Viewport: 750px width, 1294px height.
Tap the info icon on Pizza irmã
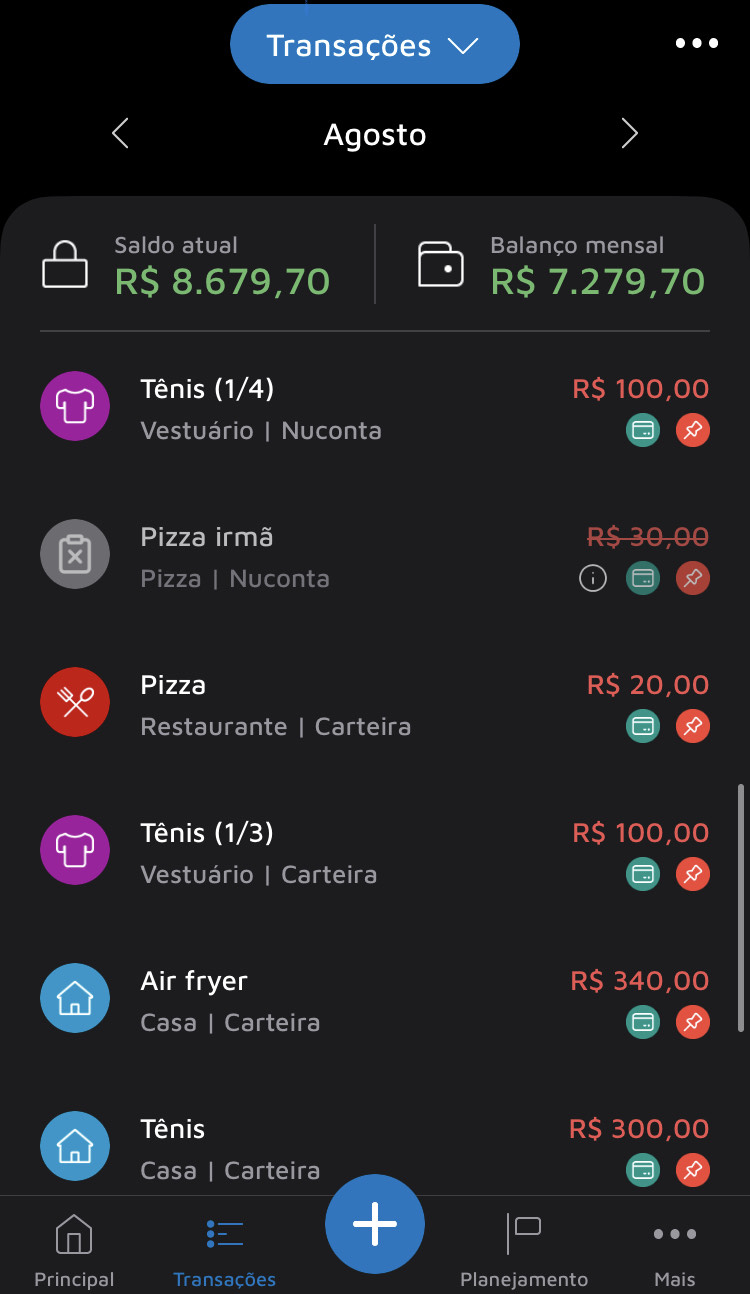(x=593, y=578)
